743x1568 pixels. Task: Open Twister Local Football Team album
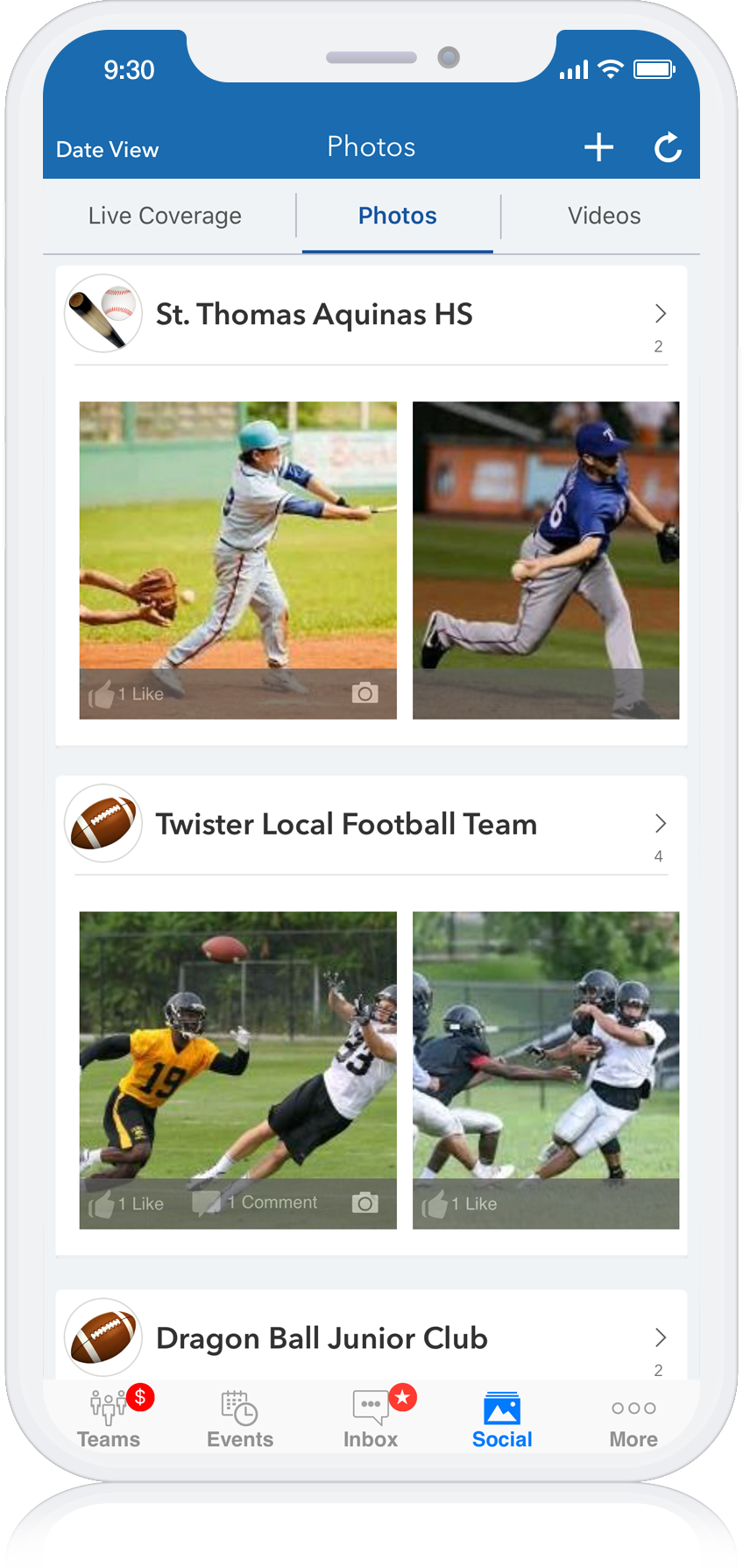[368, 825]
